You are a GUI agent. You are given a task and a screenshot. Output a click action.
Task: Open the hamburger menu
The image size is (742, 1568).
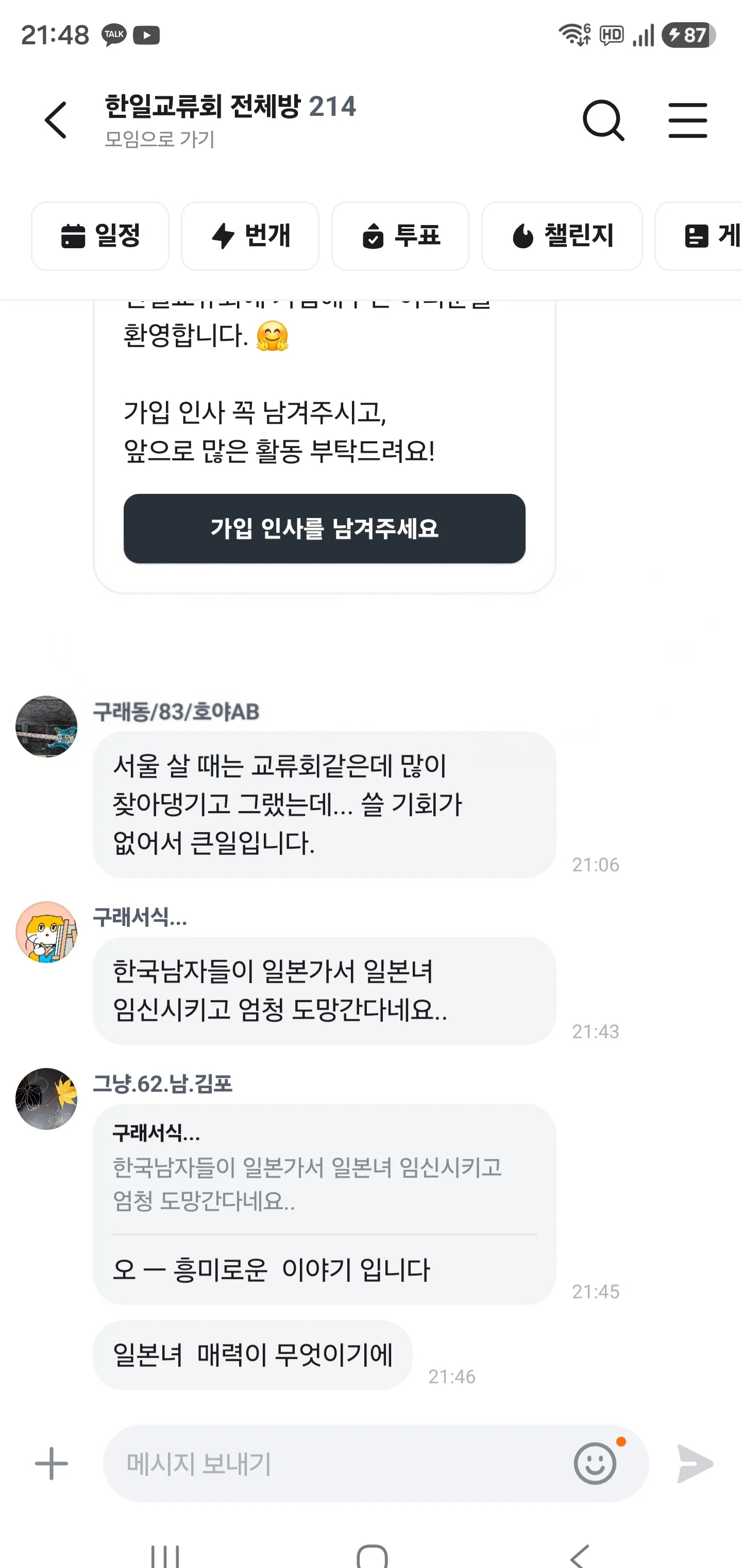coord(687,120)
